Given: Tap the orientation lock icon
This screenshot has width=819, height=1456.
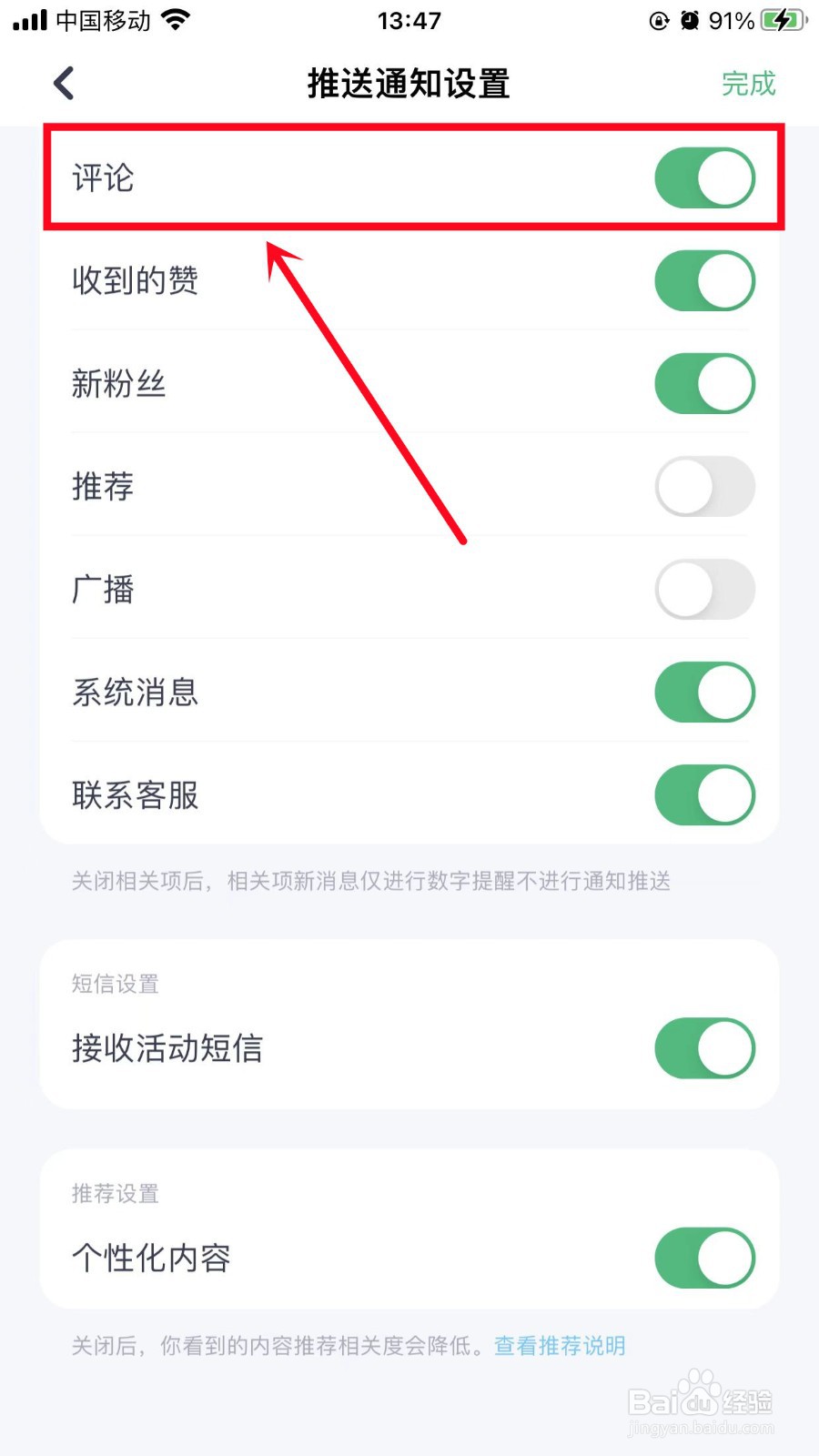Looking at the screenshot, I should click(658, 20).
